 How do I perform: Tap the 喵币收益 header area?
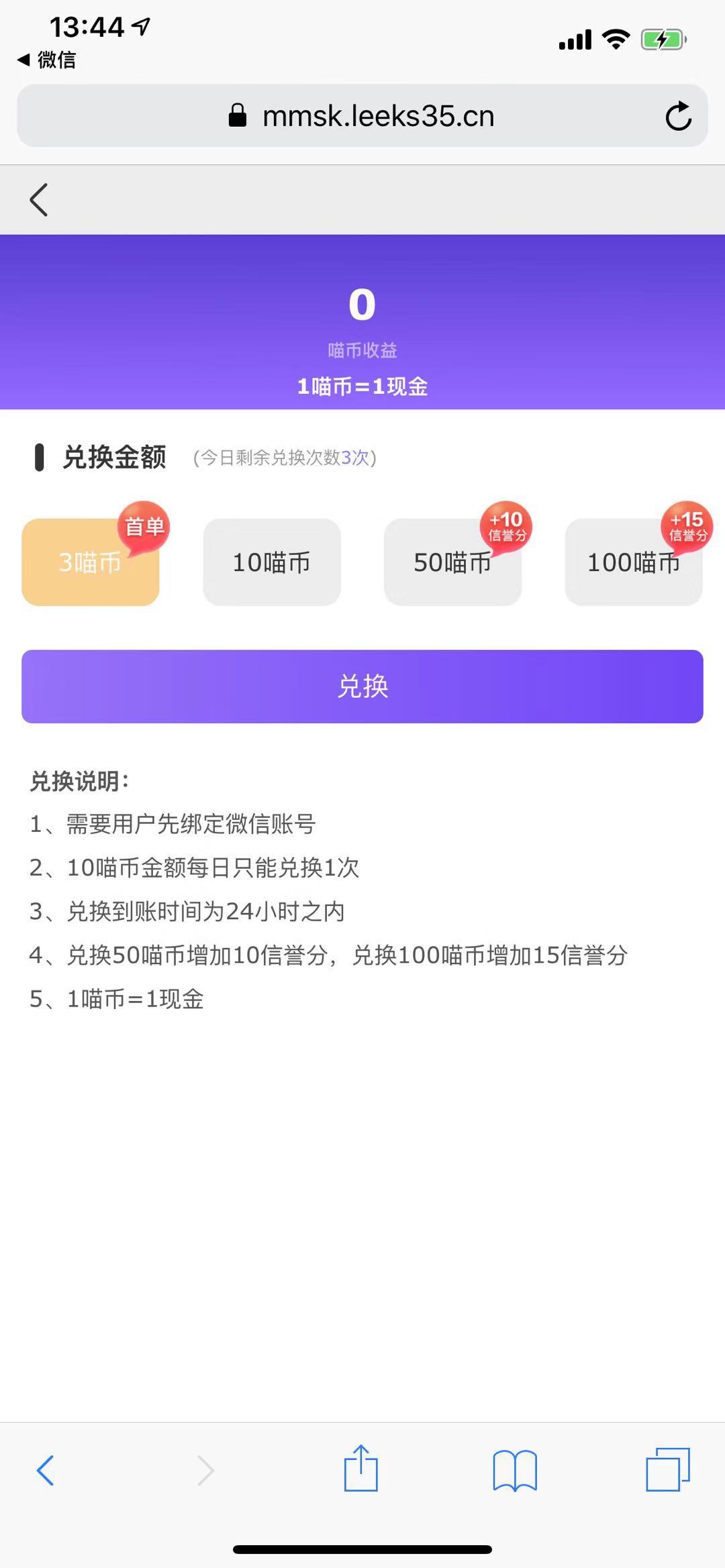pos(362,349)
